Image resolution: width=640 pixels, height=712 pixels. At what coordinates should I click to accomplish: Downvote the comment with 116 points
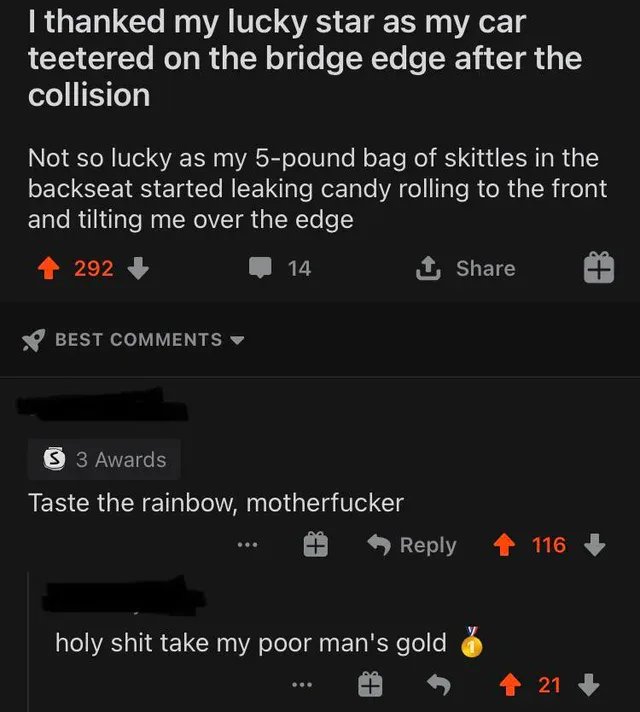[x=595, y=546]
